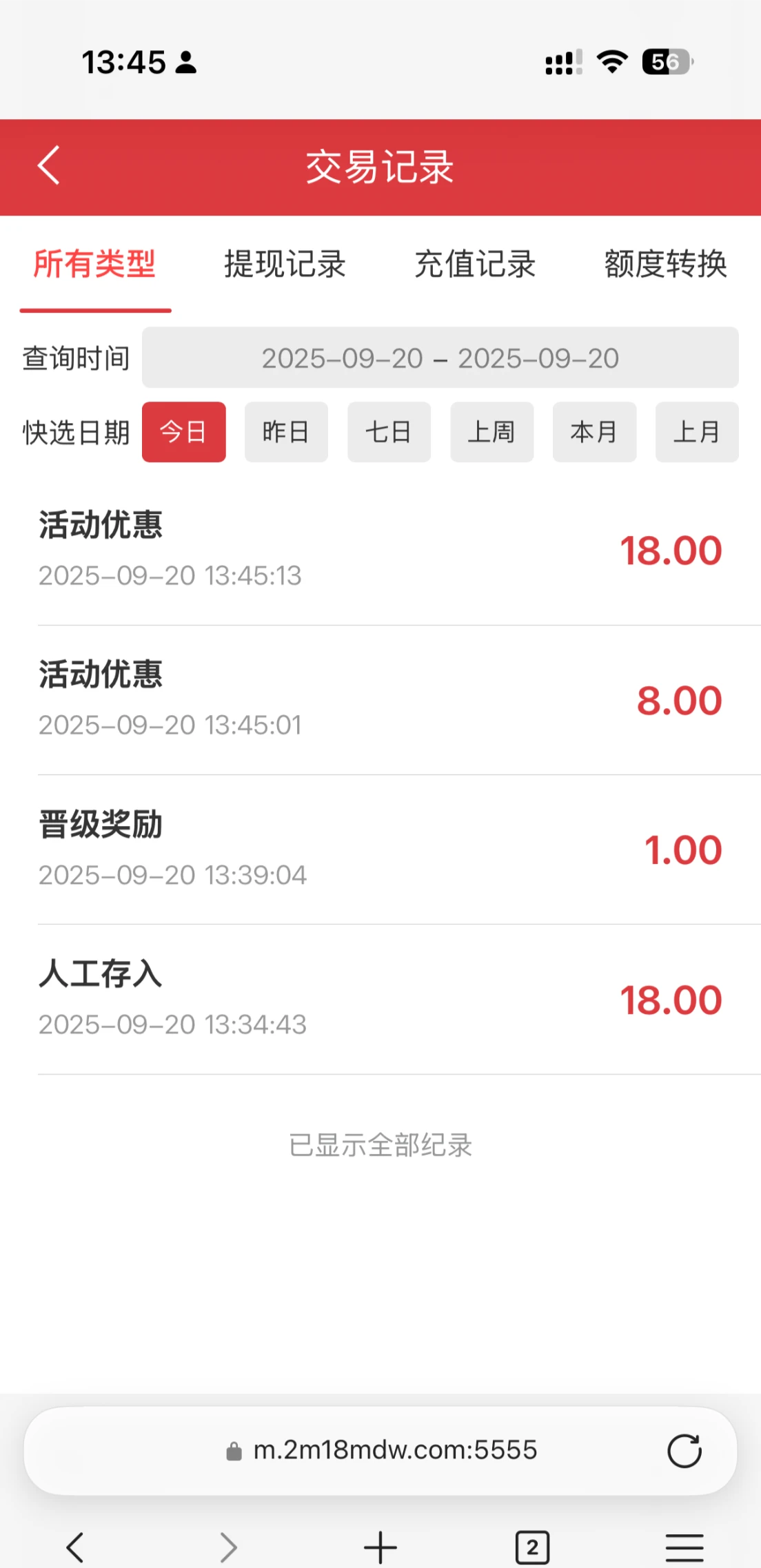The image size is (761, 1568).
Task: Tap the address bar showing m.2m18mdw.com
Action: [393, 1450]
